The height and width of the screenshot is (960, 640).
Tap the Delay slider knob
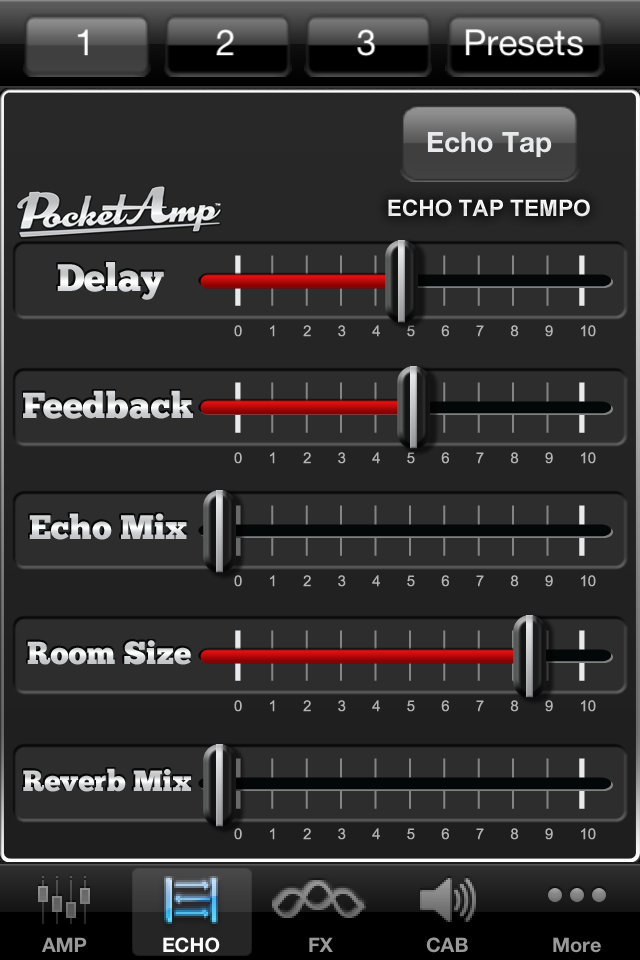(401, 281)
